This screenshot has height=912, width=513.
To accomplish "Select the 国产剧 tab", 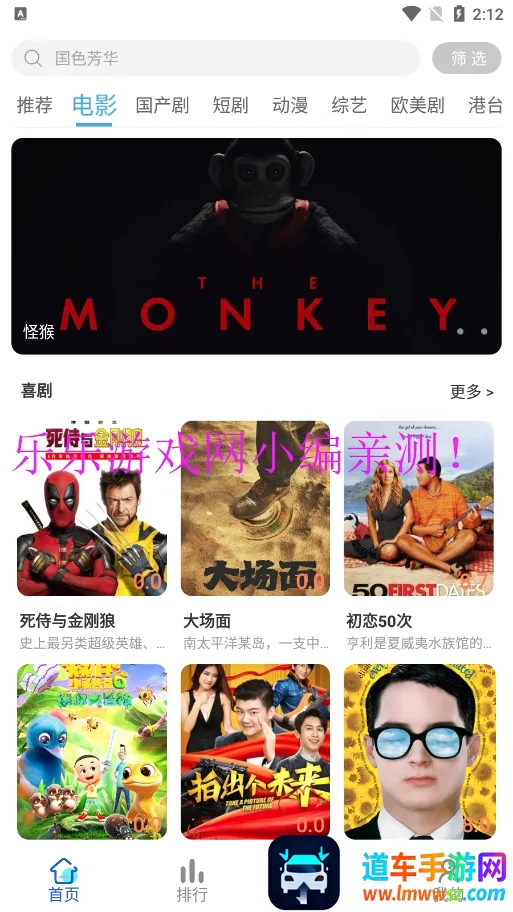I will [162, 105].
